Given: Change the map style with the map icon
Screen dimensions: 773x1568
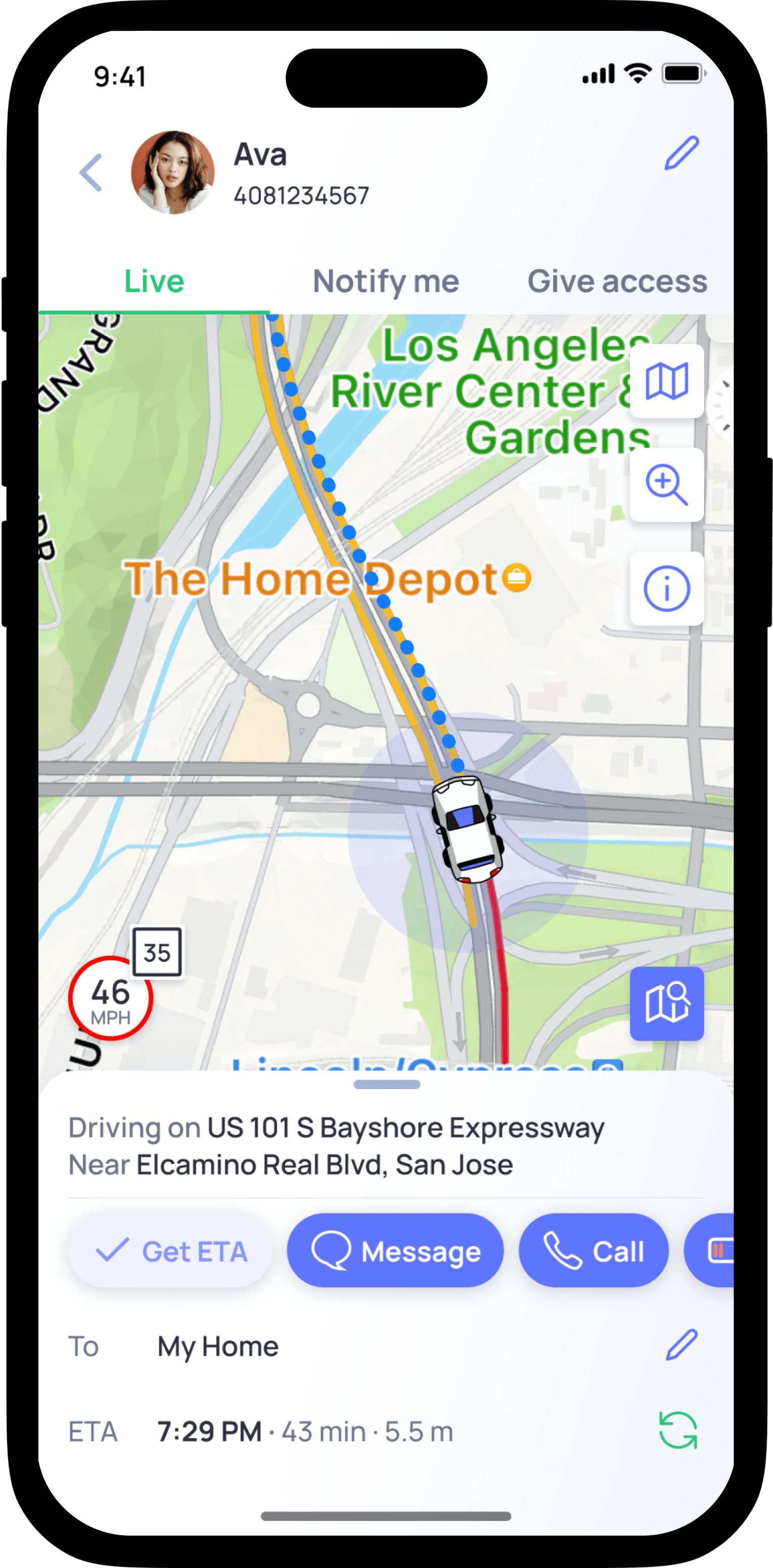Looking at the screenshot, I should point(666,382).
